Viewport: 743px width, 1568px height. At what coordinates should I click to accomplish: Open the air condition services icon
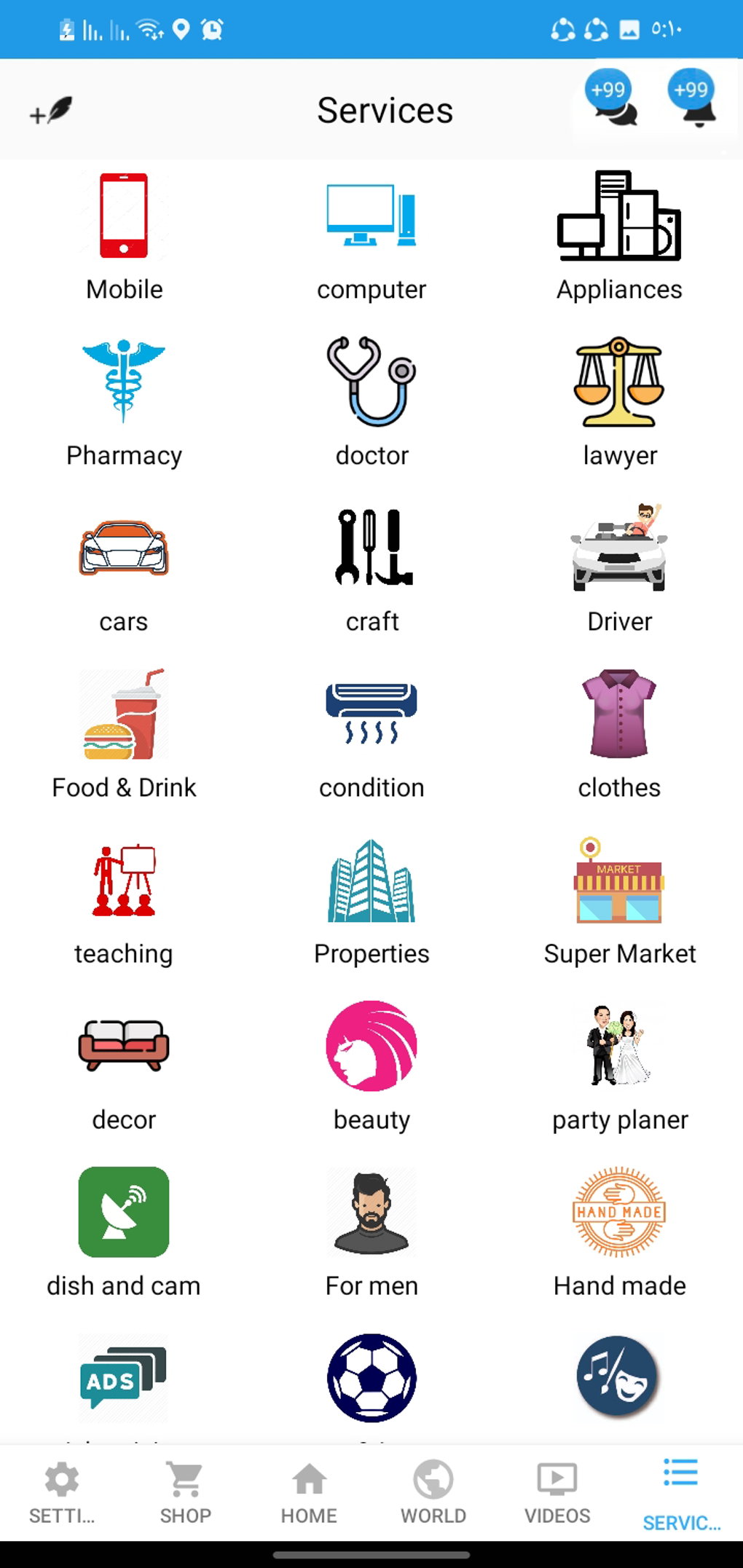[x=371, y=714]
